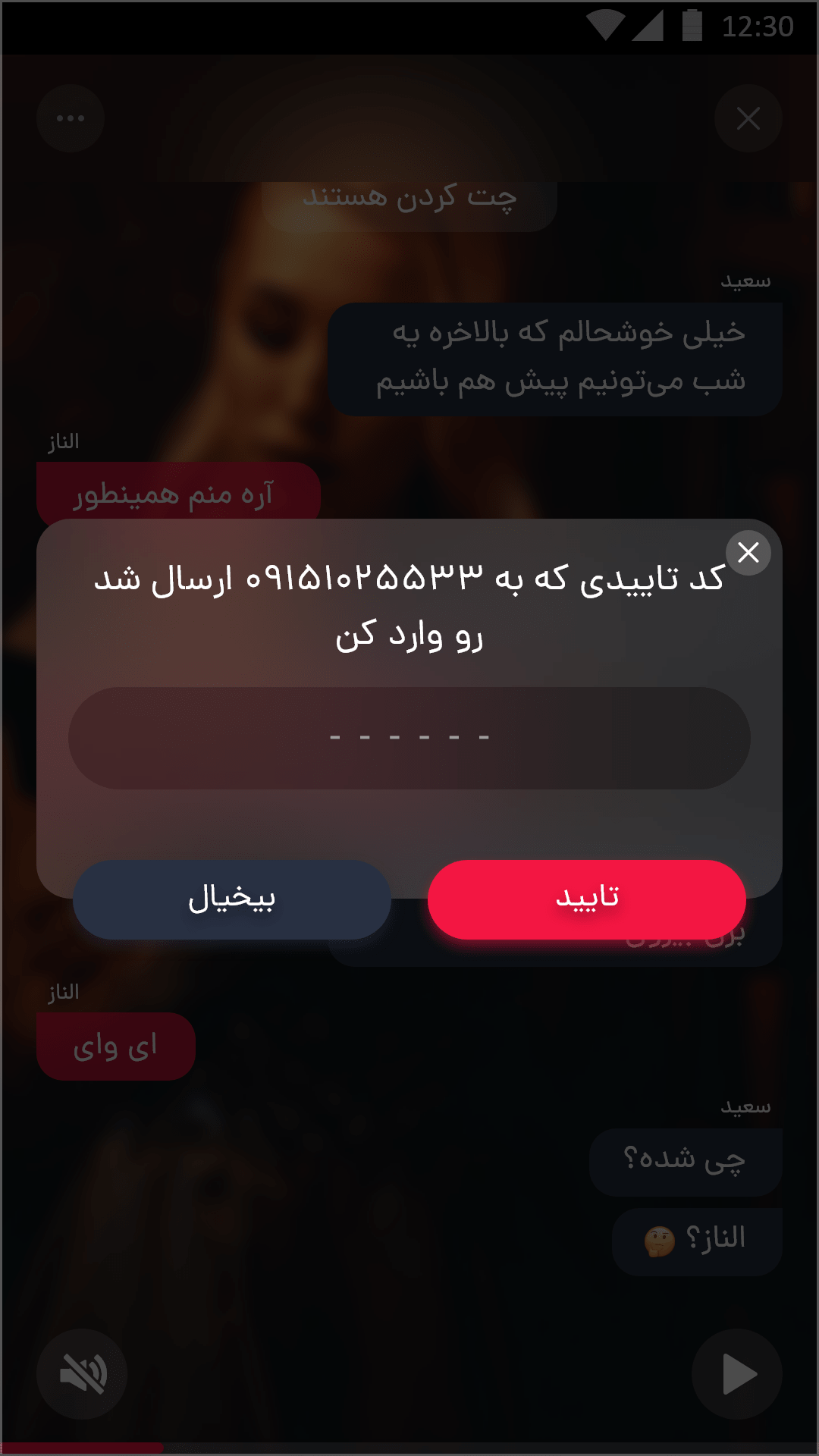Confirm the code with the تایید button
Viewport: 819px width, 1456px height.
[586, 899]
